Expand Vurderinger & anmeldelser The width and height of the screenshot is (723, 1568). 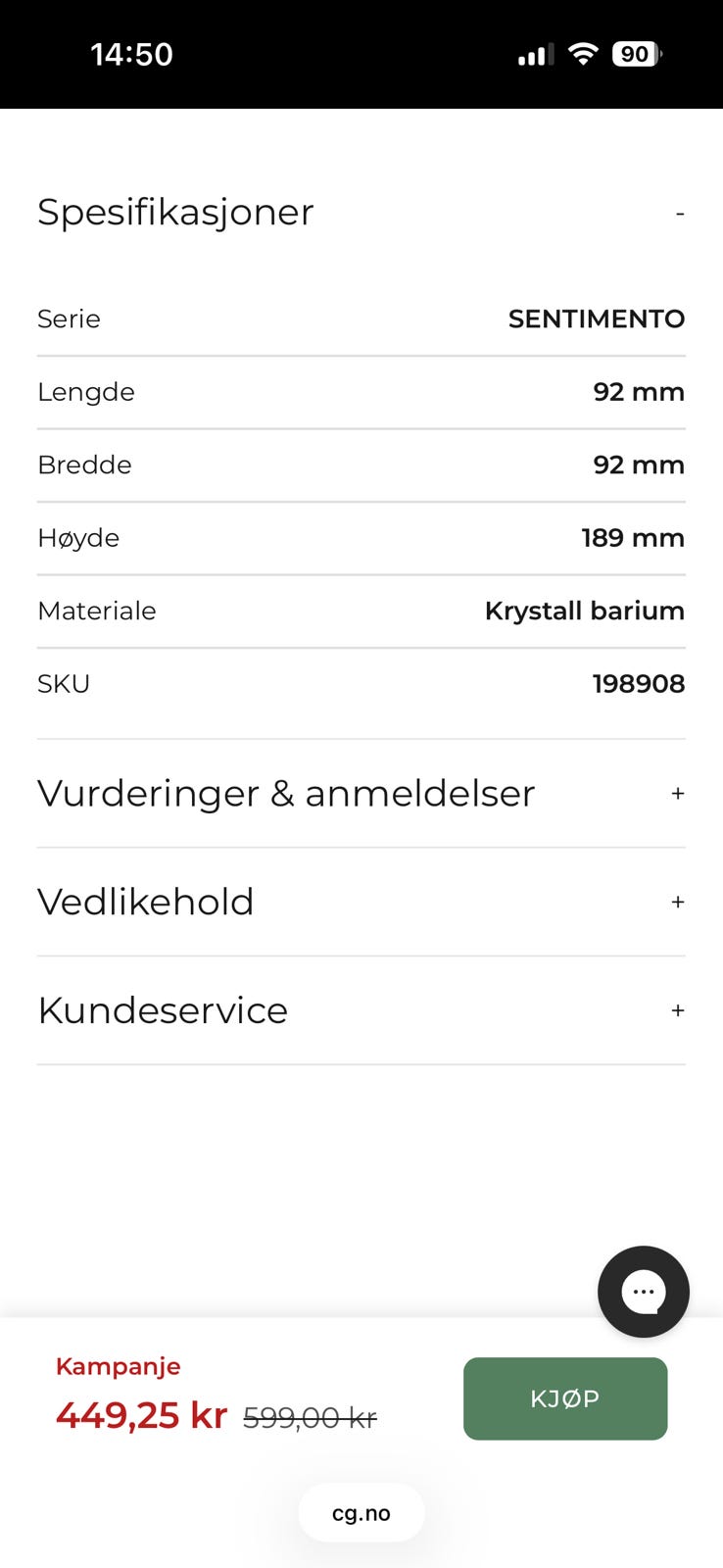pos(678,793)
